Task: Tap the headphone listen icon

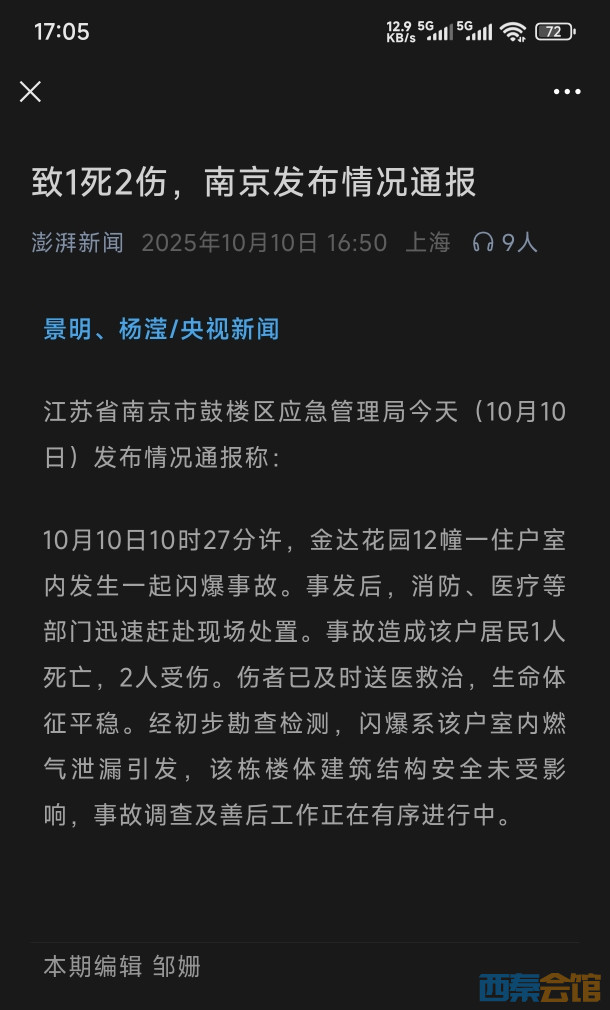Action: (x=483, y=242)
